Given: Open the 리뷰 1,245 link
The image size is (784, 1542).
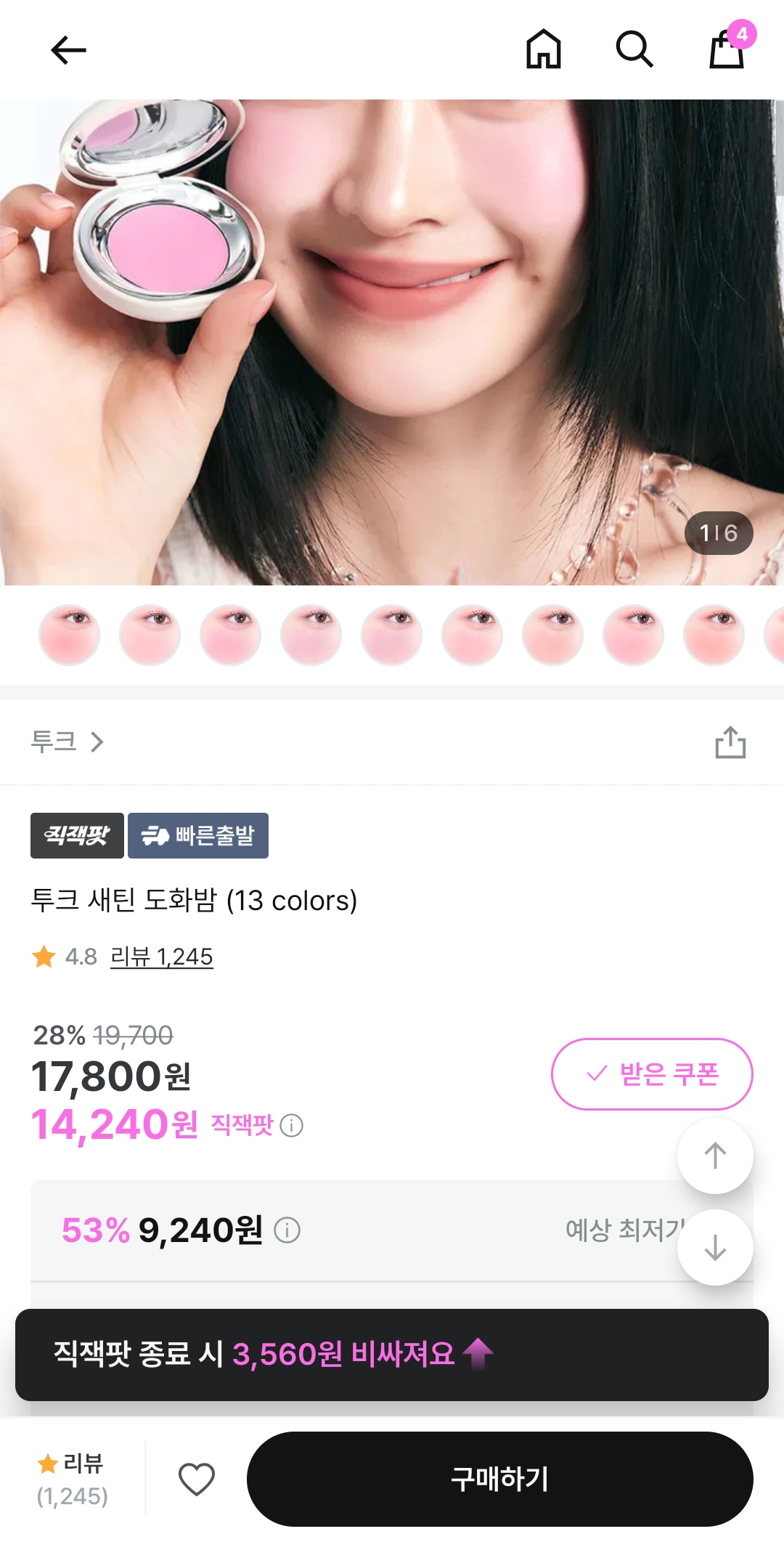Looking at the screenshot, I should (x=161, y=957).
